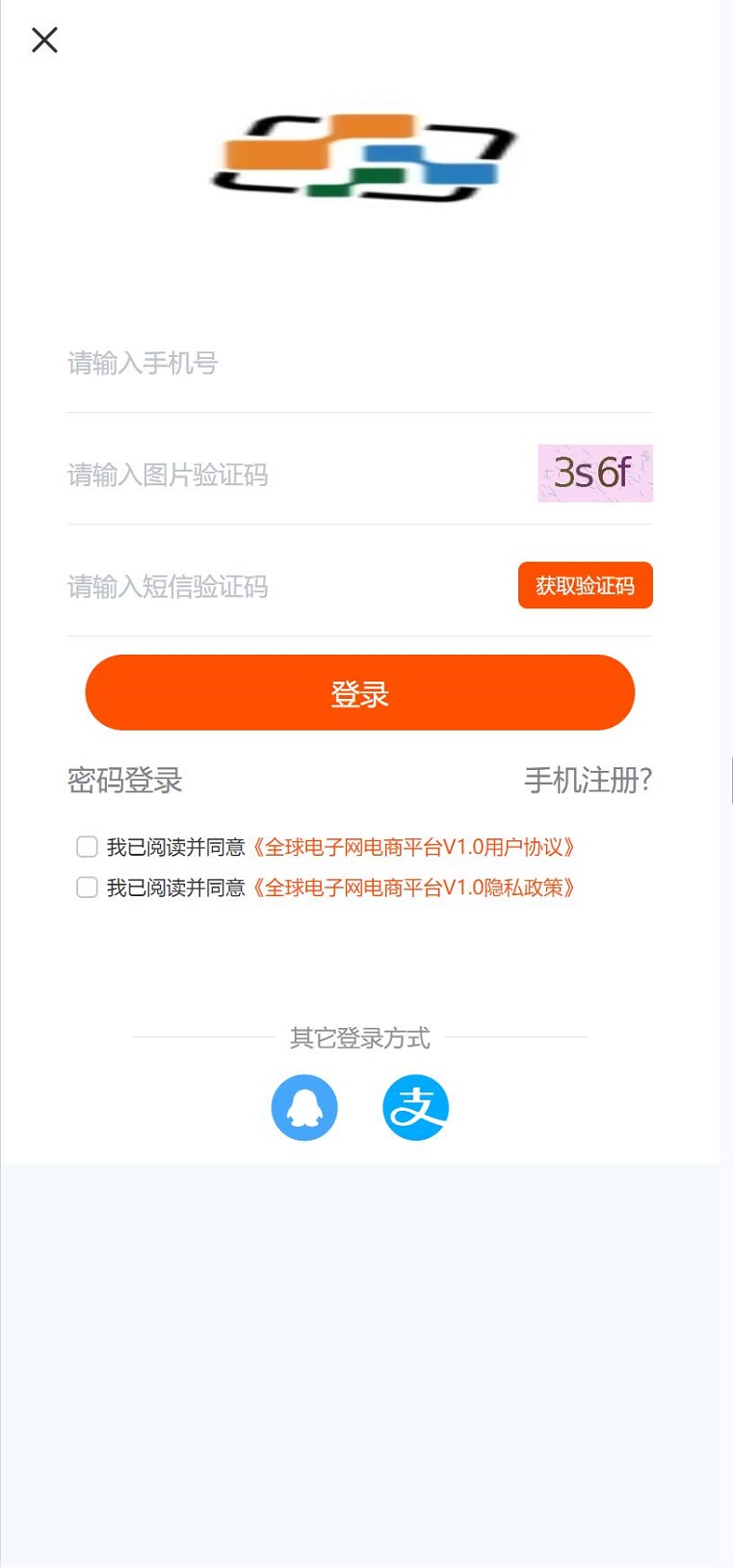The width and height of the screenshot is (733, 1568).
Task: Close the login page with the X
Action: pyautogui.click(x=42, y=39)
